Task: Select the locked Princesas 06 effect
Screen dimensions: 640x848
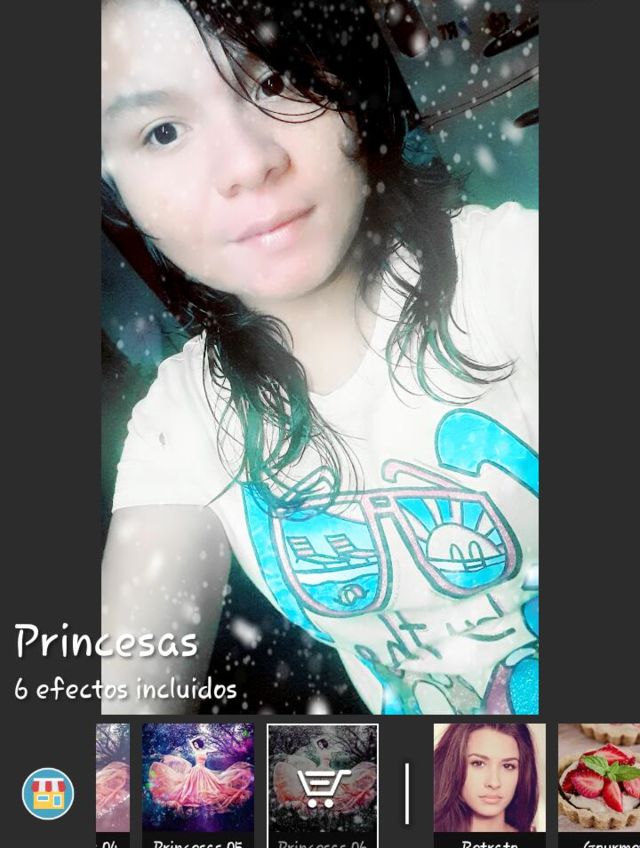Action: point(323,782)
